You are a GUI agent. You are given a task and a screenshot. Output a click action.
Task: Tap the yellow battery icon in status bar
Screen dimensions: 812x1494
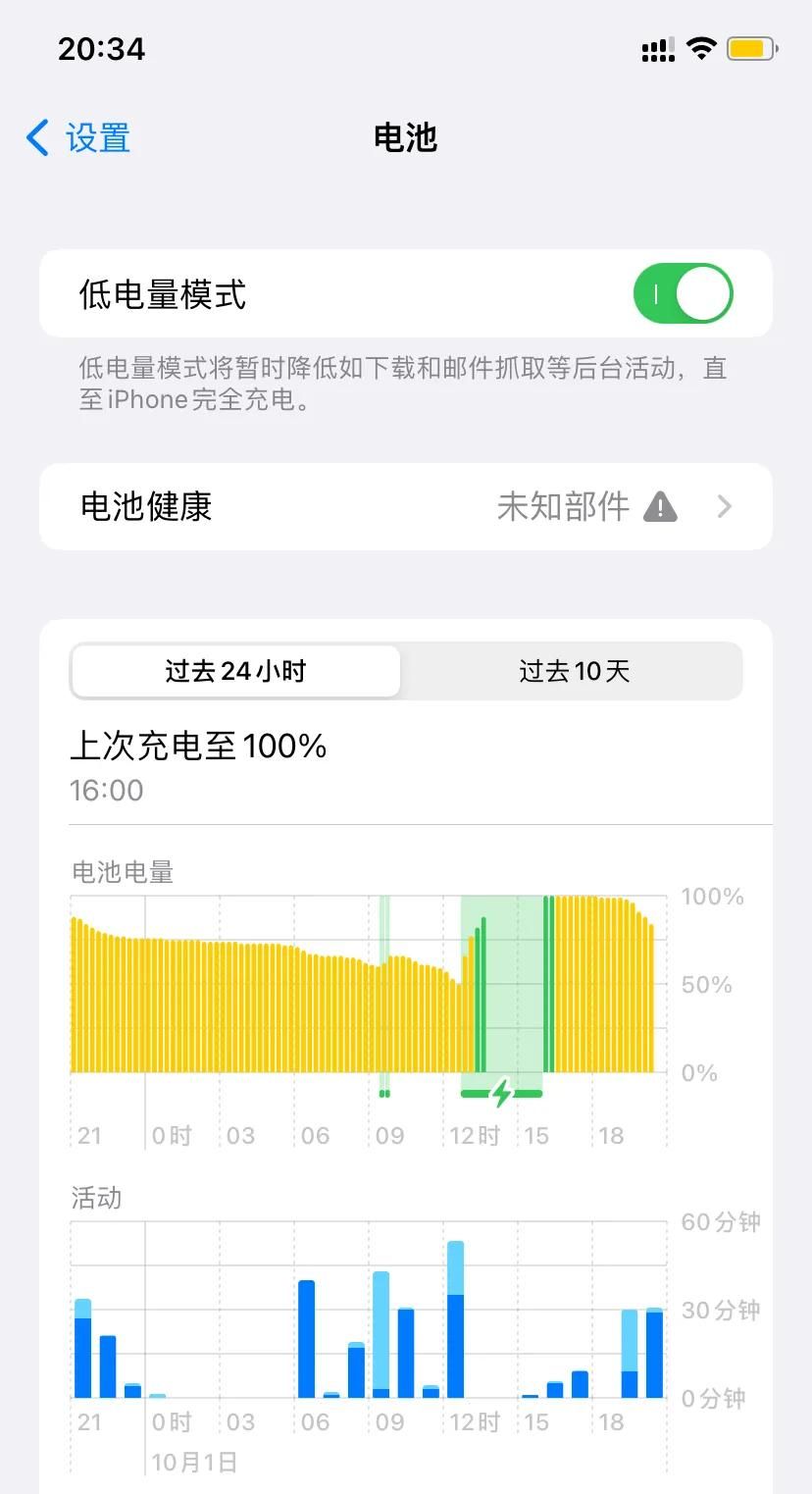coord(748,47)
